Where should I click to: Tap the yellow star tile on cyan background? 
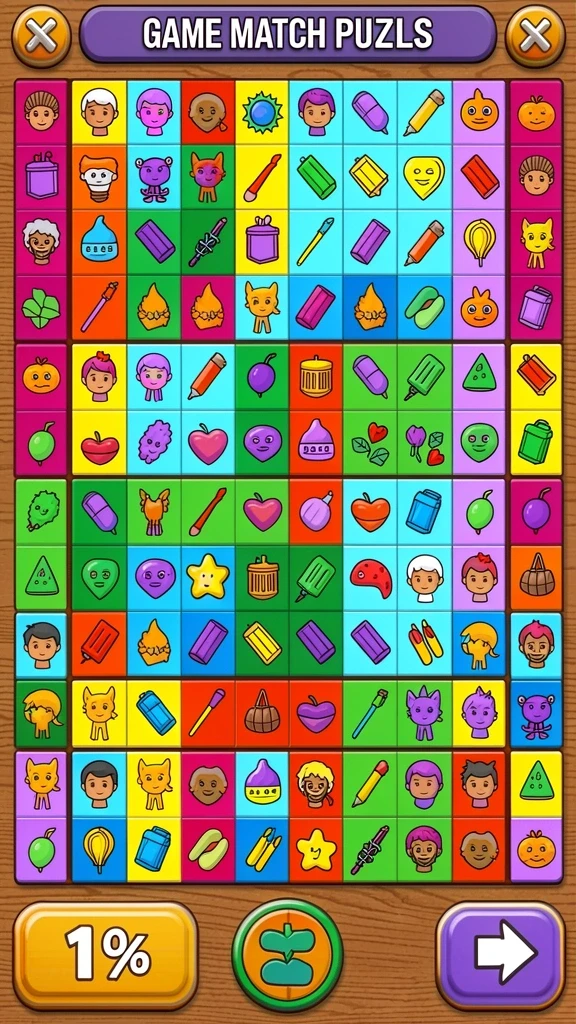pos(208,578)
